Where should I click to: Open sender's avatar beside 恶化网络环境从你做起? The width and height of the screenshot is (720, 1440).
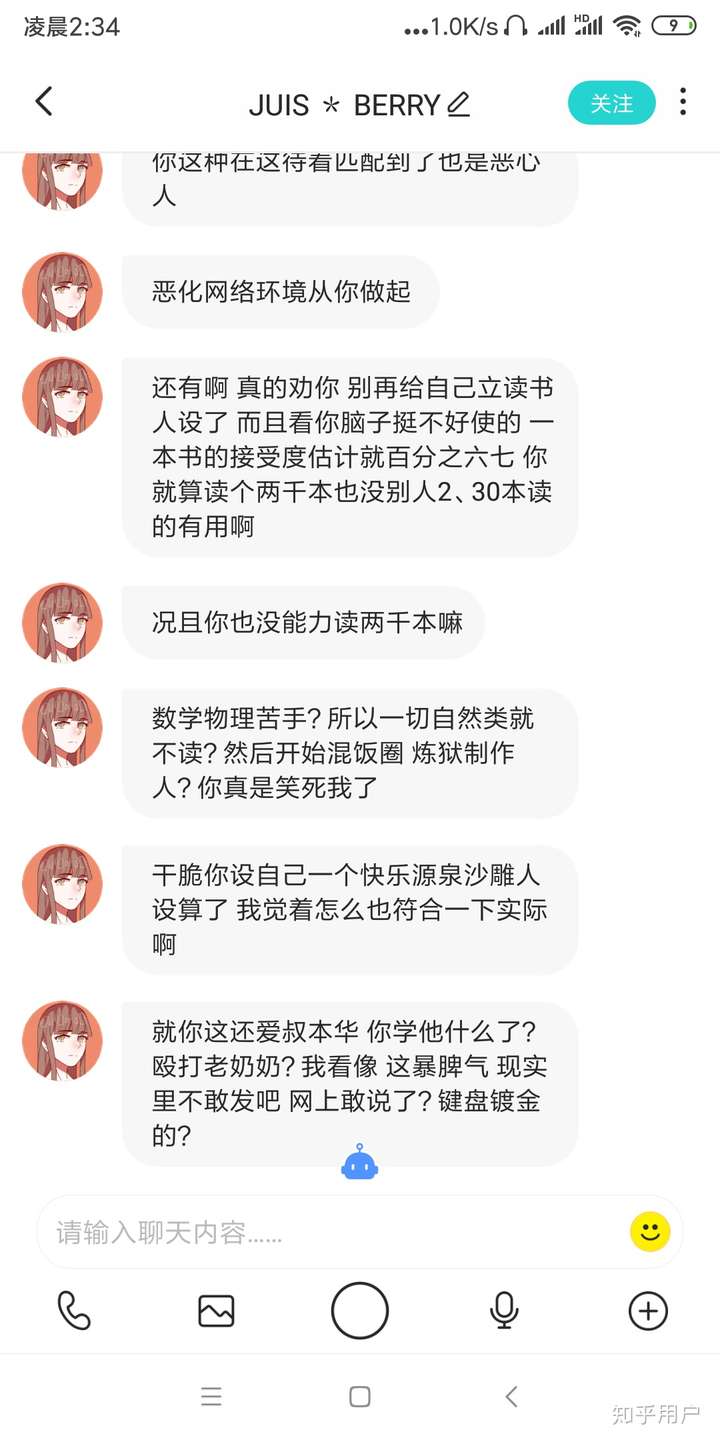62,292
